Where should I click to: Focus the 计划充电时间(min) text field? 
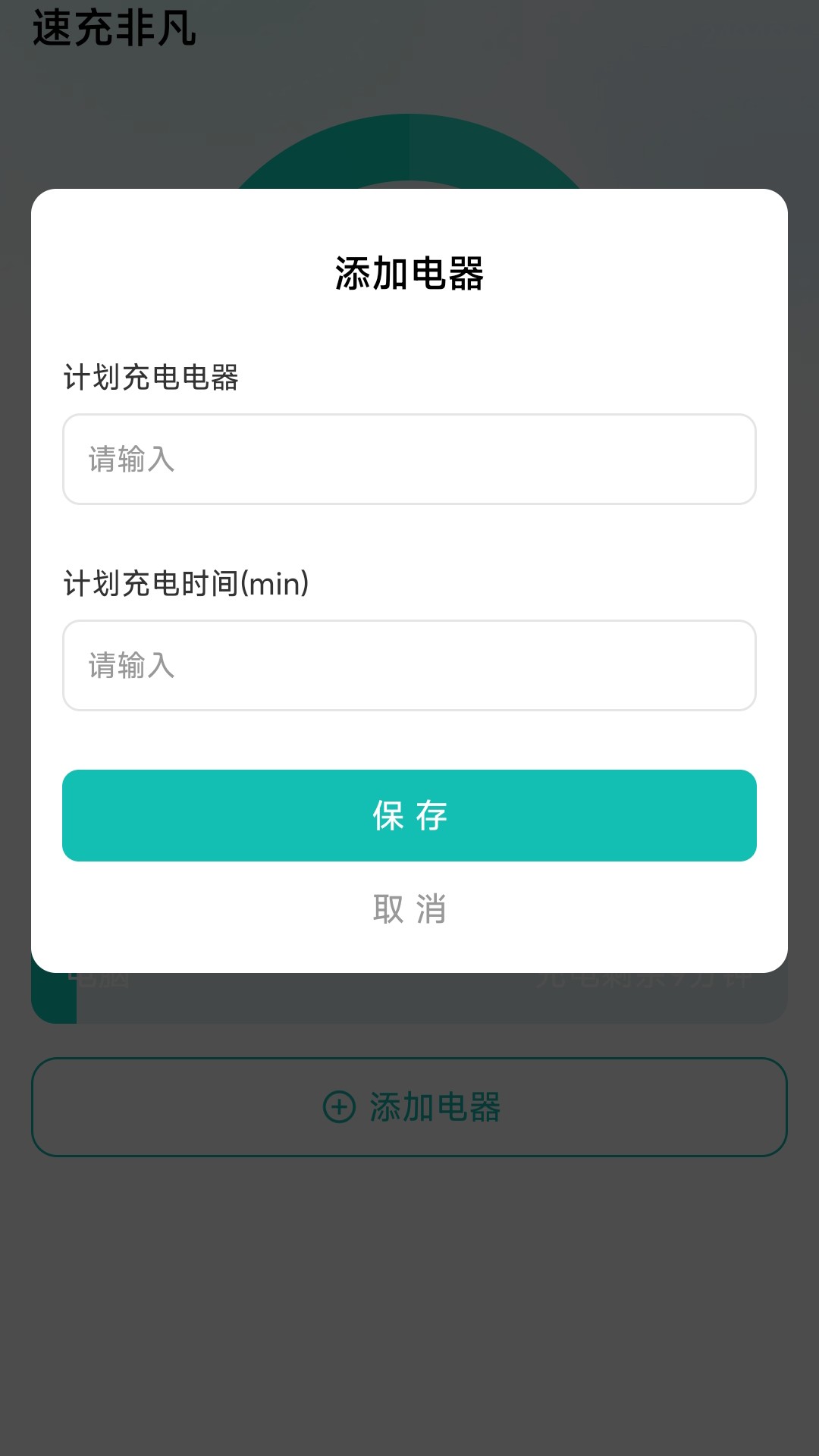pyautogui.click(x=409, y=665)
